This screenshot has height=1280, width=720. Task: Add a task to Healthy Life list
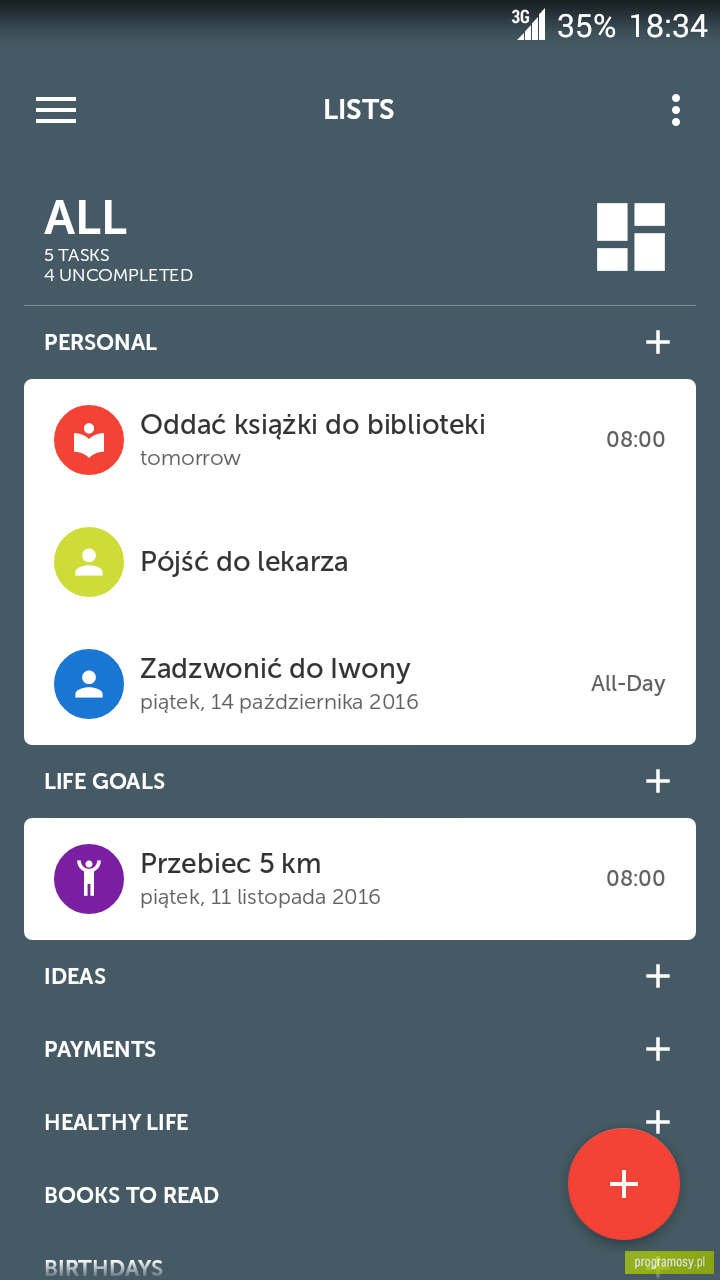click(657, 1122)
